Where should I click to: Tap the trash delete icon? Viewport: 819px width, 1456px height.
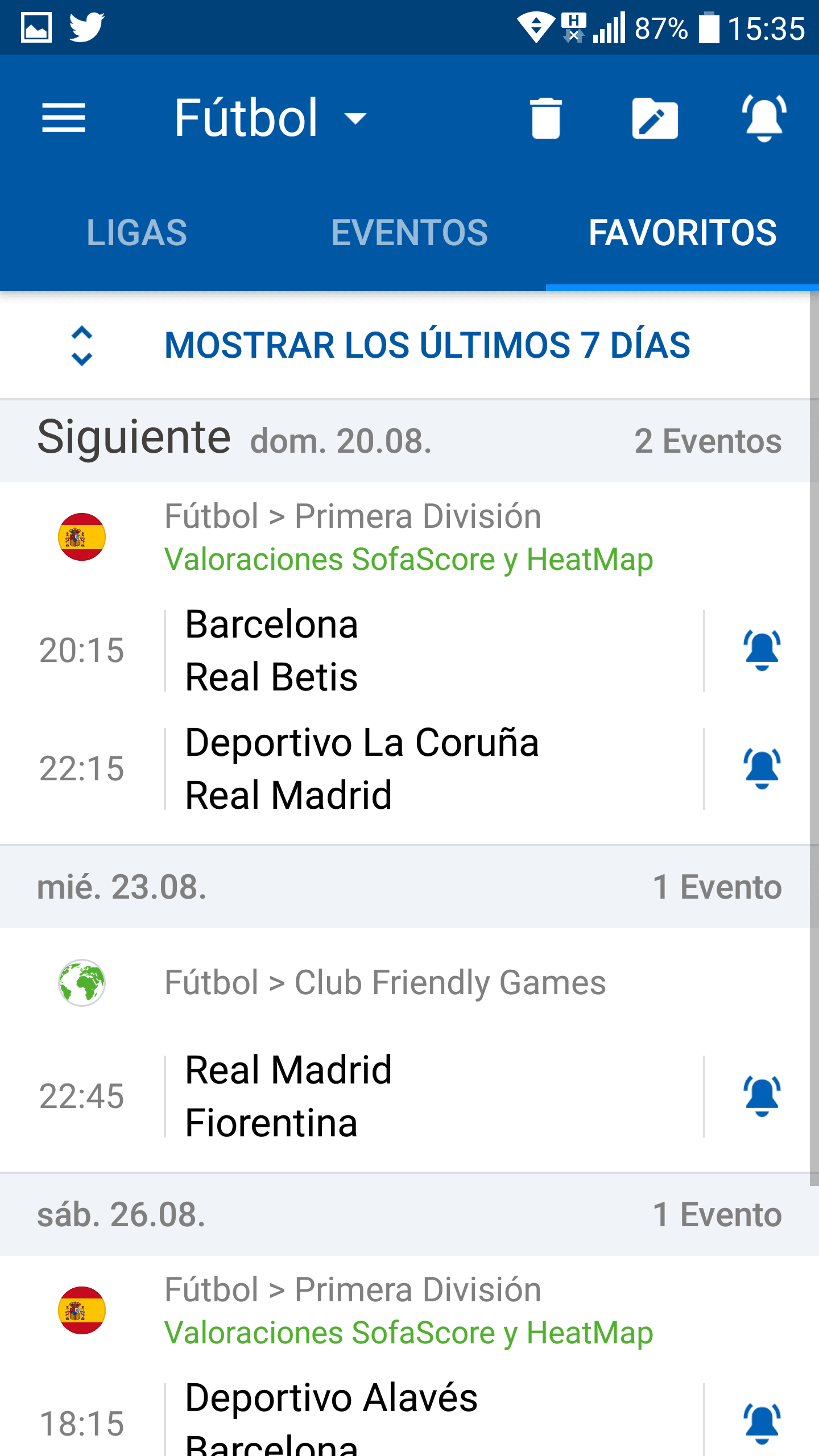tap(545, 118)
